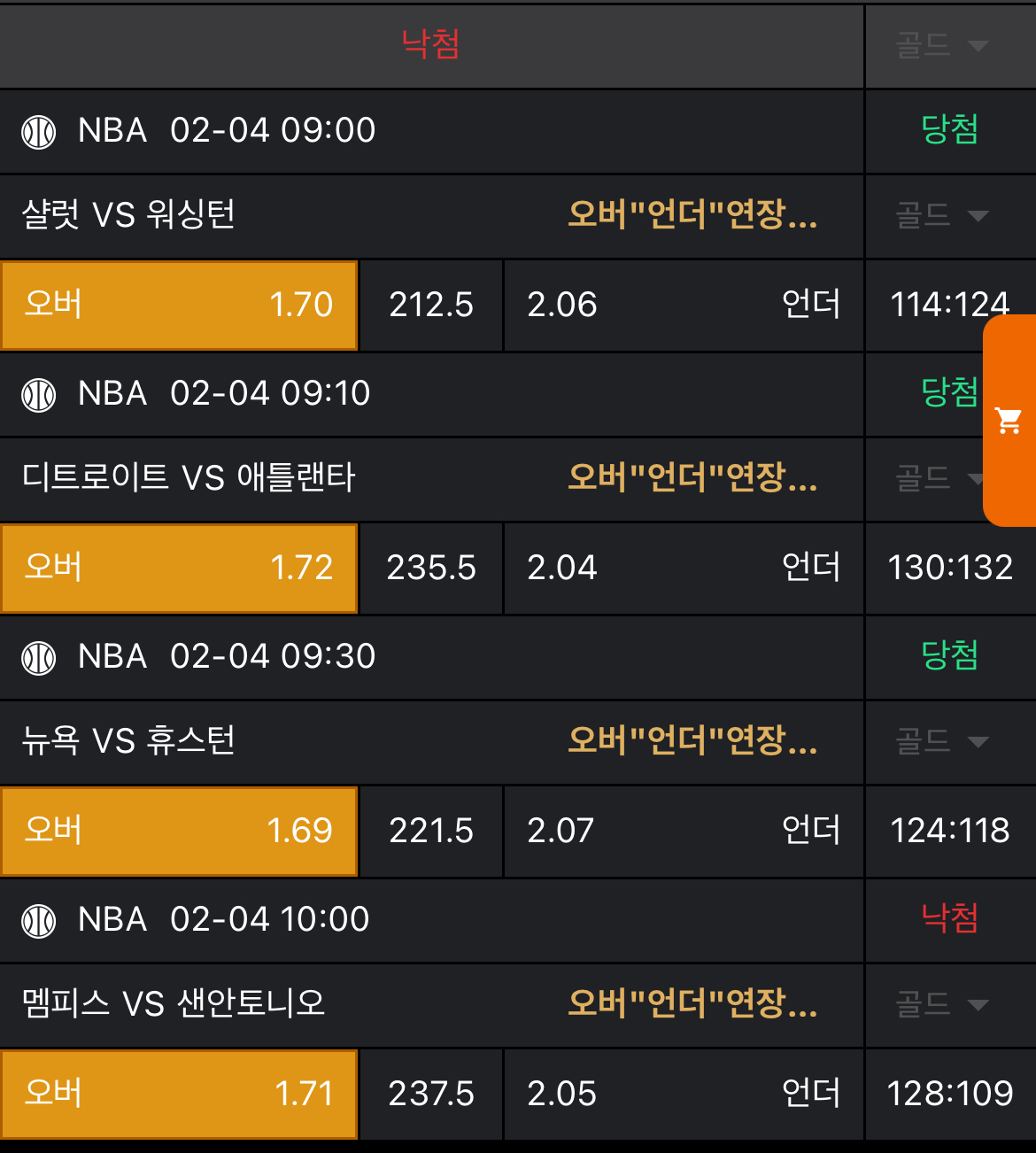Select 언더 2.06 for 샬럿 VS 워싱턴
The height and width of the screenshot is (1153, 1036).
[x=683, y=305]
